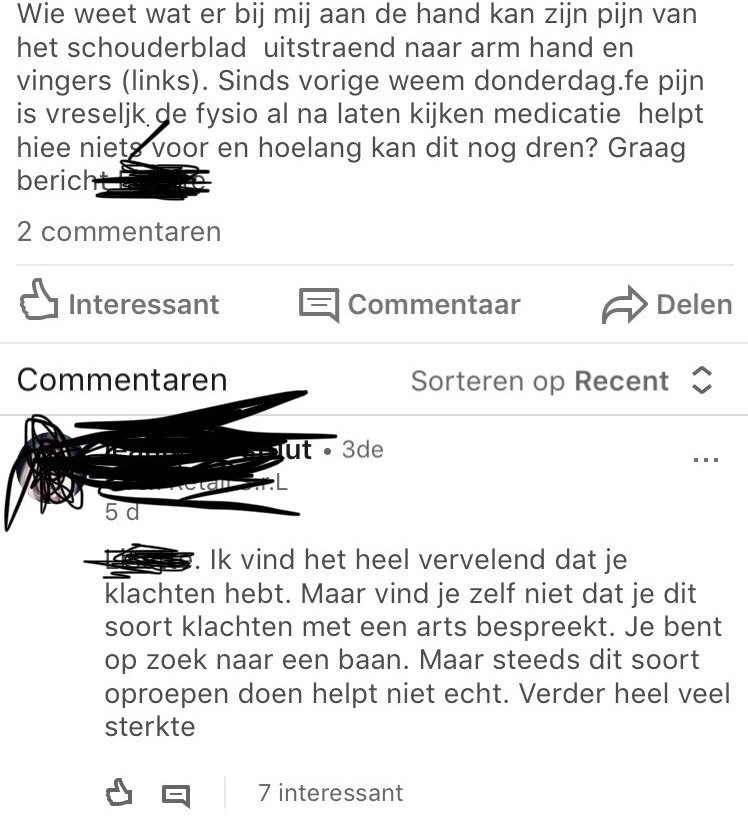Image resolution: width=748 pixels, height=820 pixels.
Task: View the 2 commentaren count
Action: click(119, 232)
